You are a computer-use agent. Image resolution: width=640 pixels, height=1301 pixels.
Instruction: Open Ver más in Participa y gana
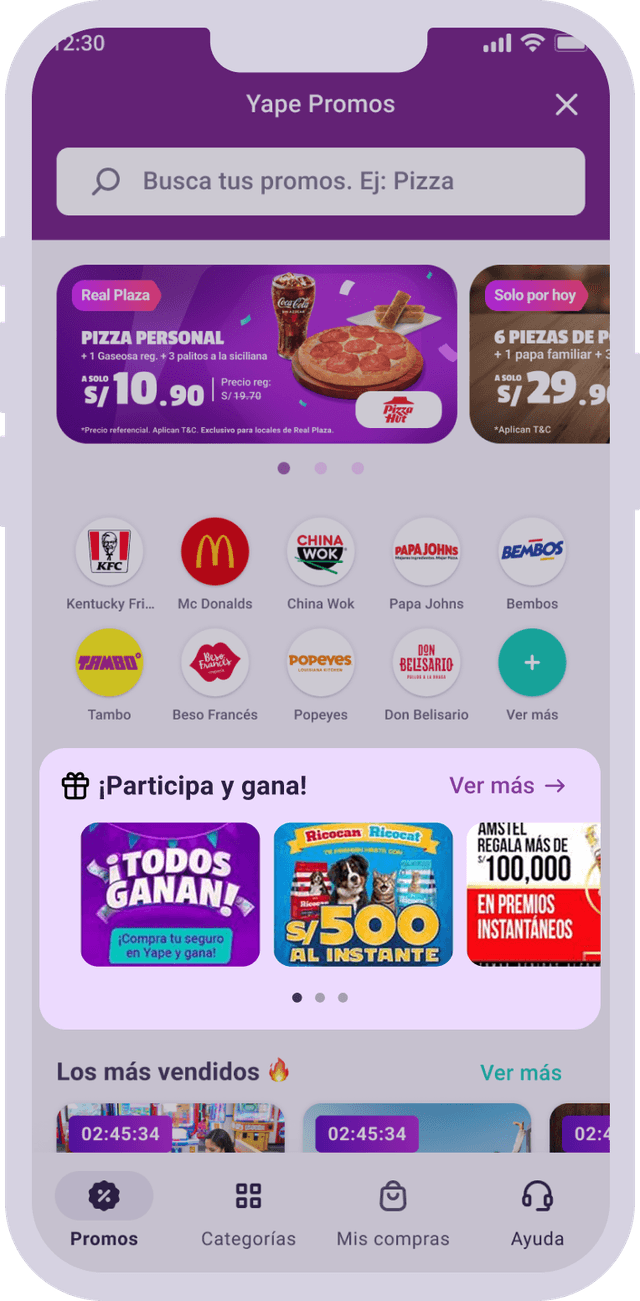[x=507, y=786]
